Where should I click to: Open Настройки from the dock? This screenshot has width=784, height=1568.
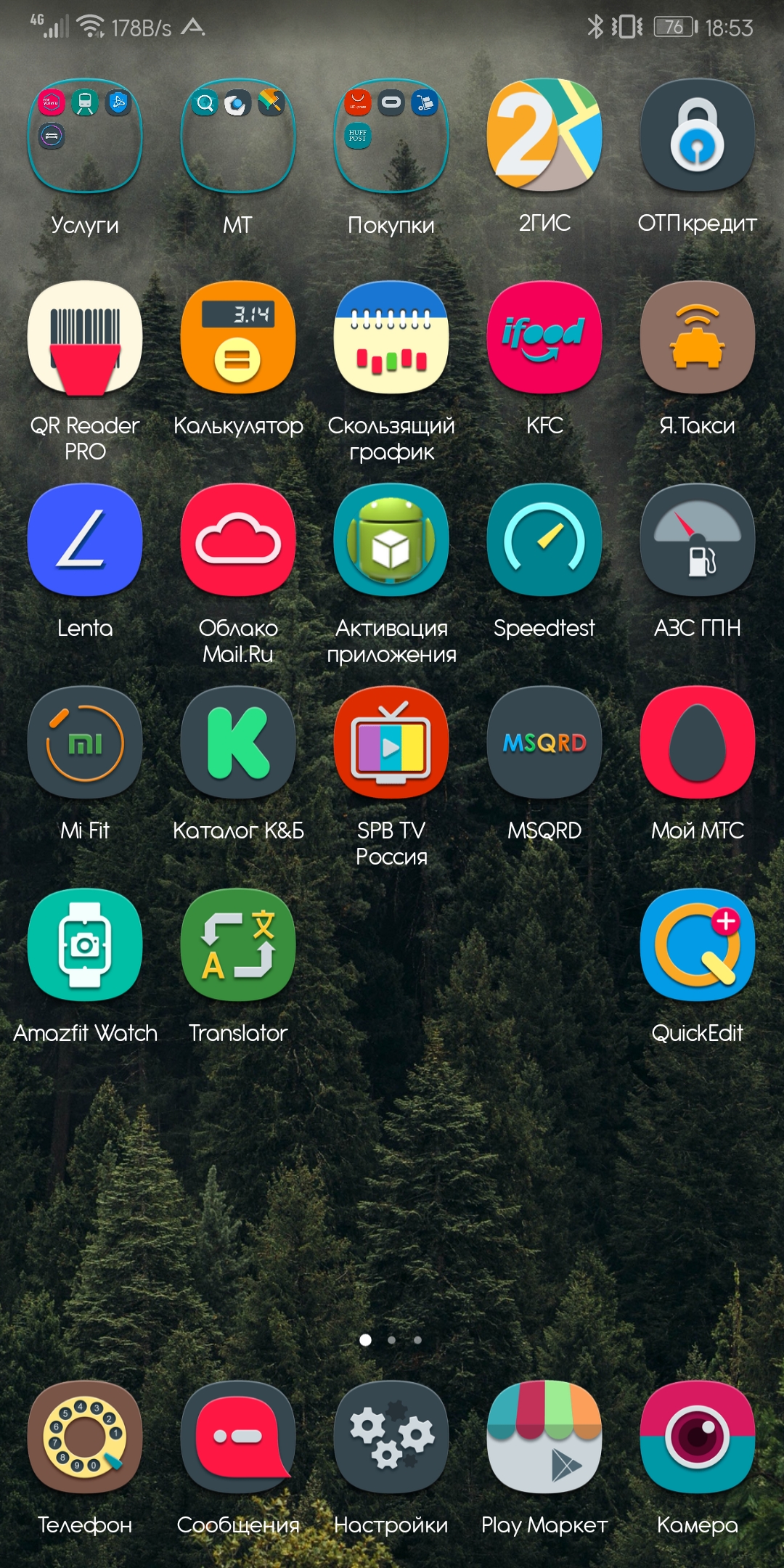click(391, 1437)
